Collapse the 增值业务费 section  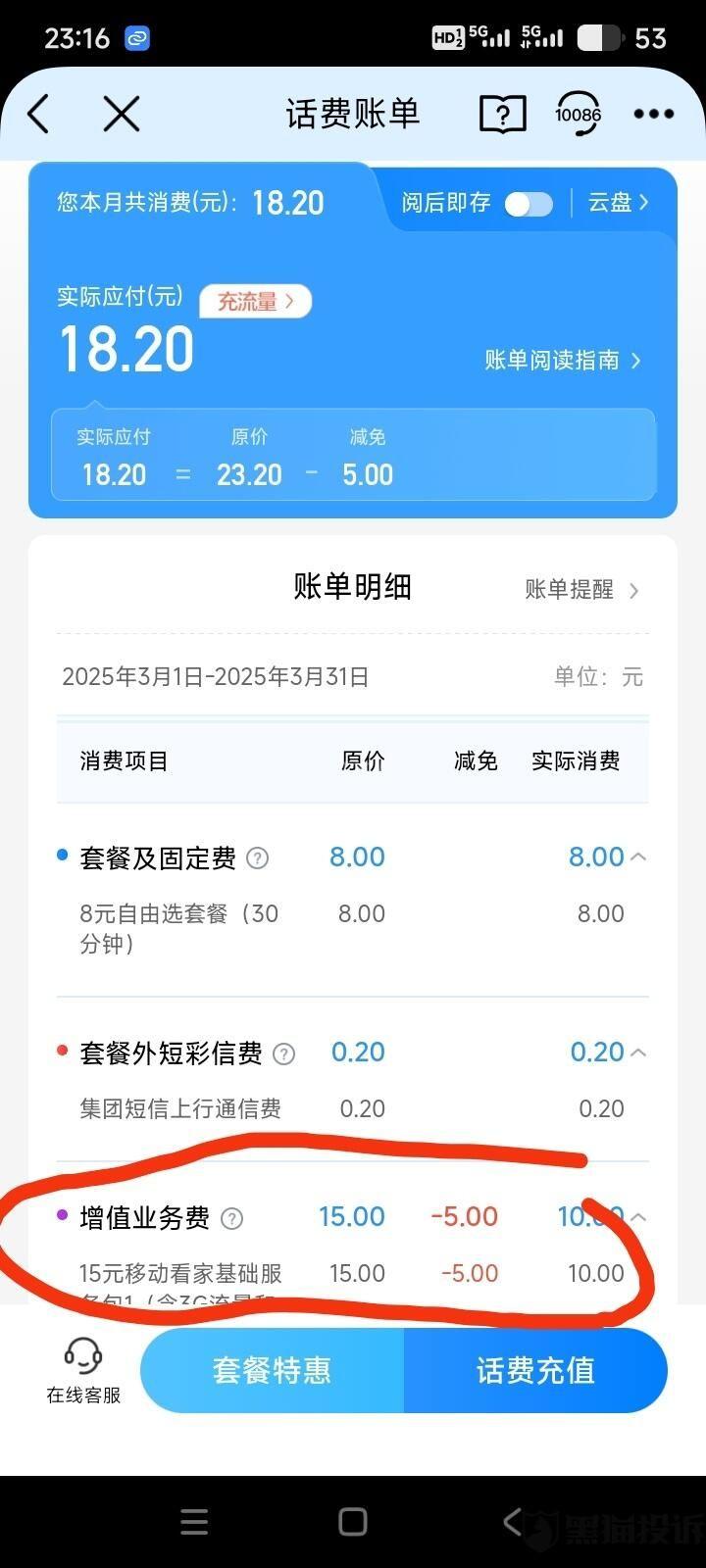point(638,1217)
